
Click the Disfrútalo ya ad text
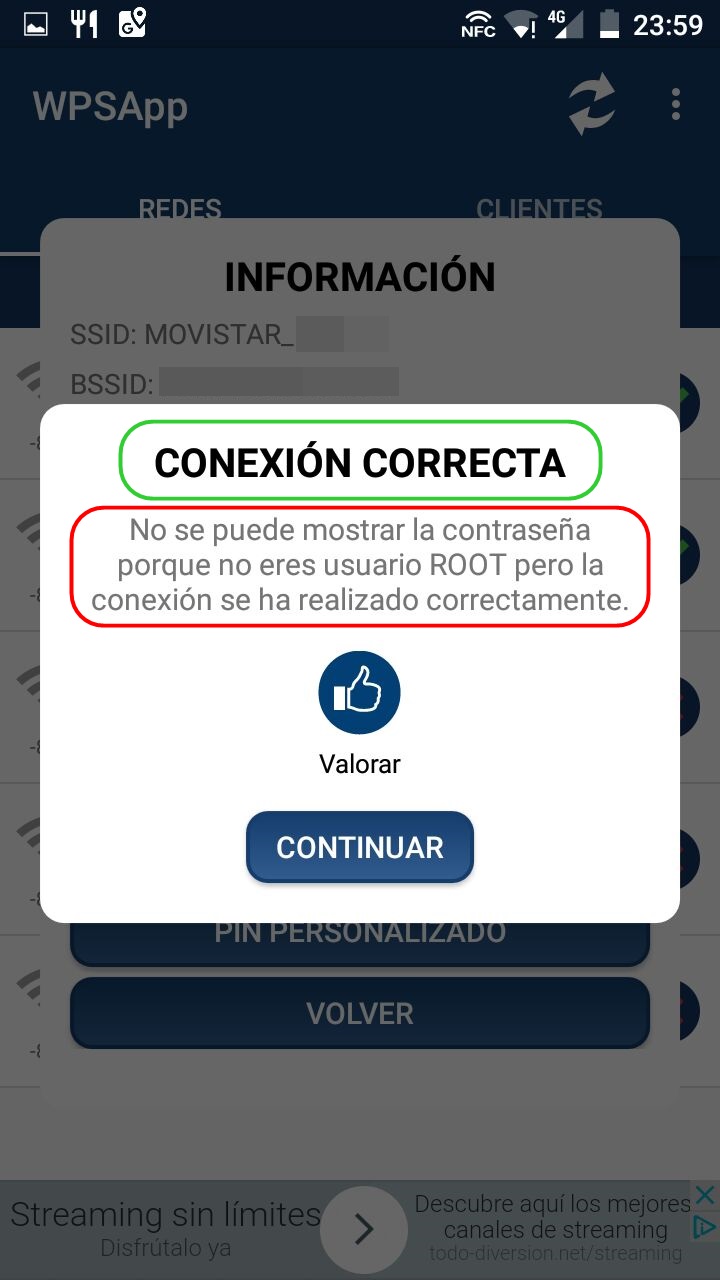tap(163, 1248)
